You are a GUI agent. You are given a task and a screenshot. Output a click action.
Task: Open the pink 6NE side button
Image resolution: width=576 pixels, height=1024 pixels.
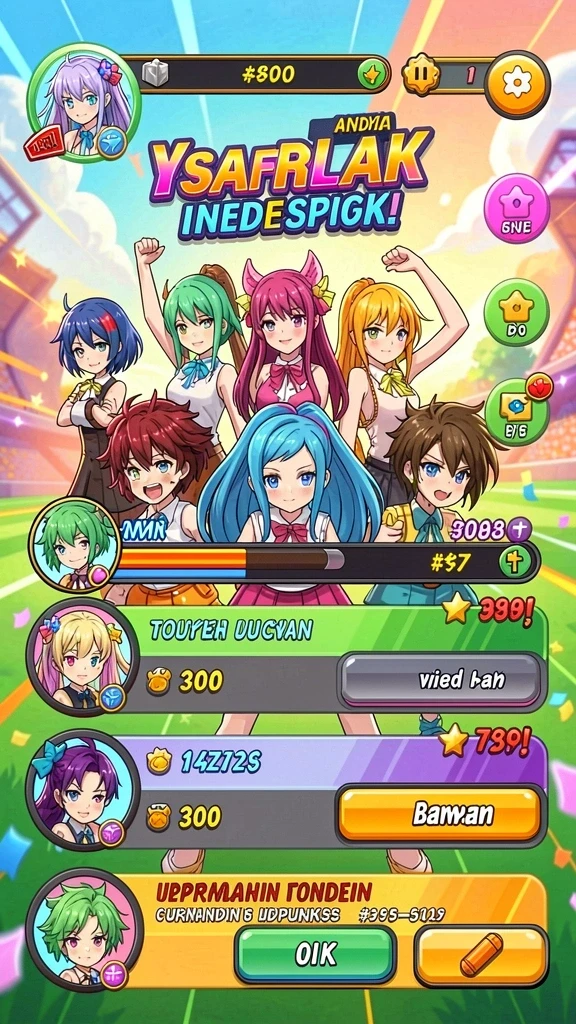tap(516, 208)
